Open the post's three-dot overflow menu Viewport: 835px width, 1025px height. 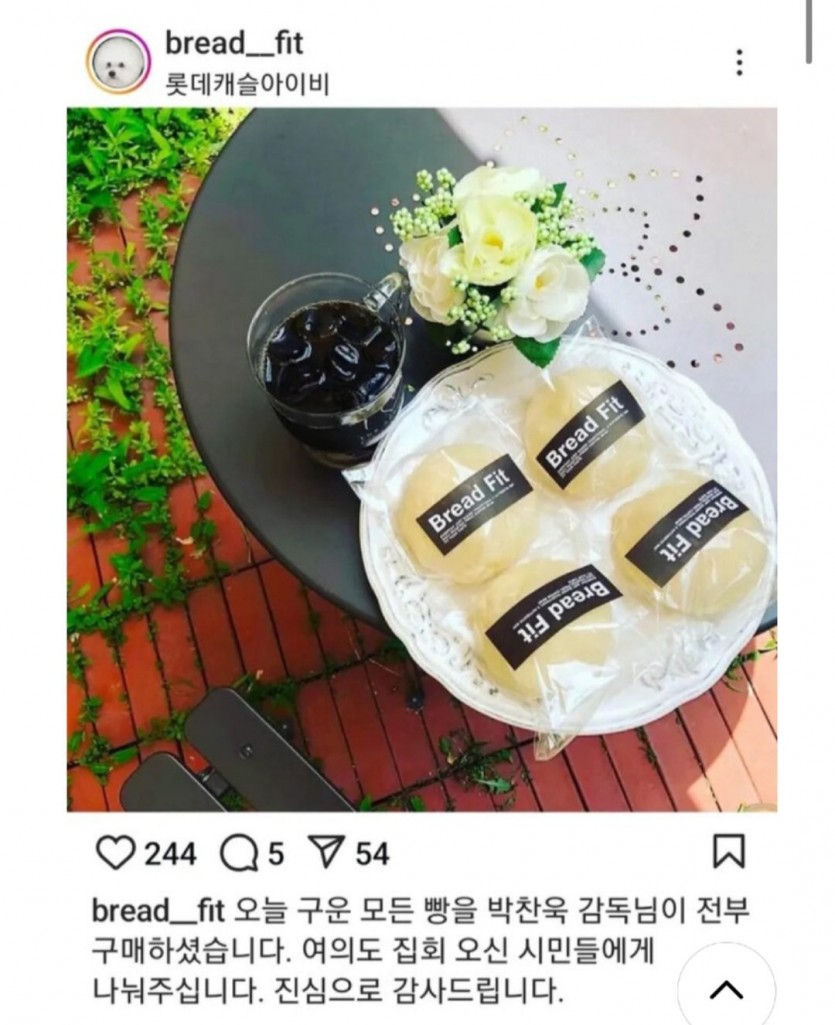[x=739, y=63]
